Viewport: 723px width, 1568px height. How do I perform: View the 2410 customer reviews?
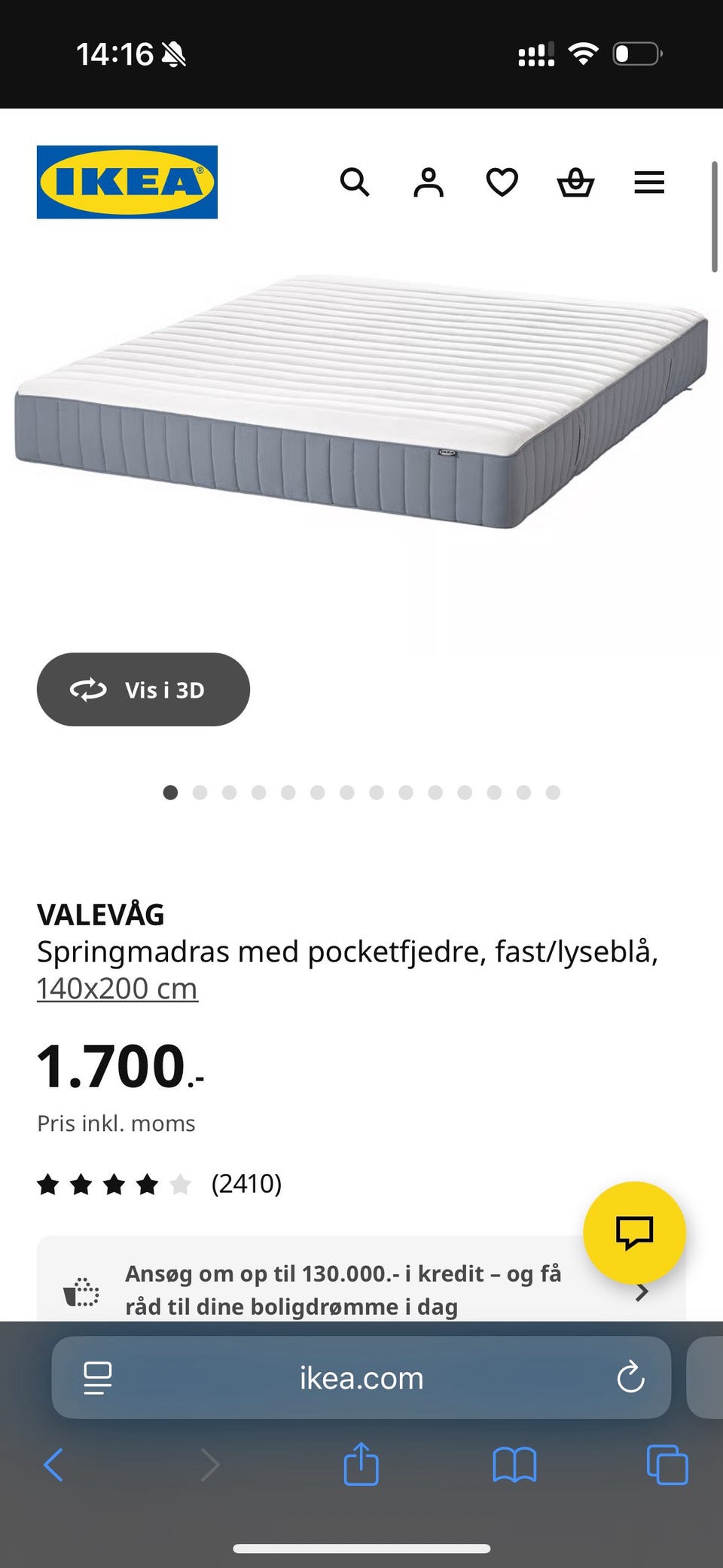click(x=246, y=1184)
